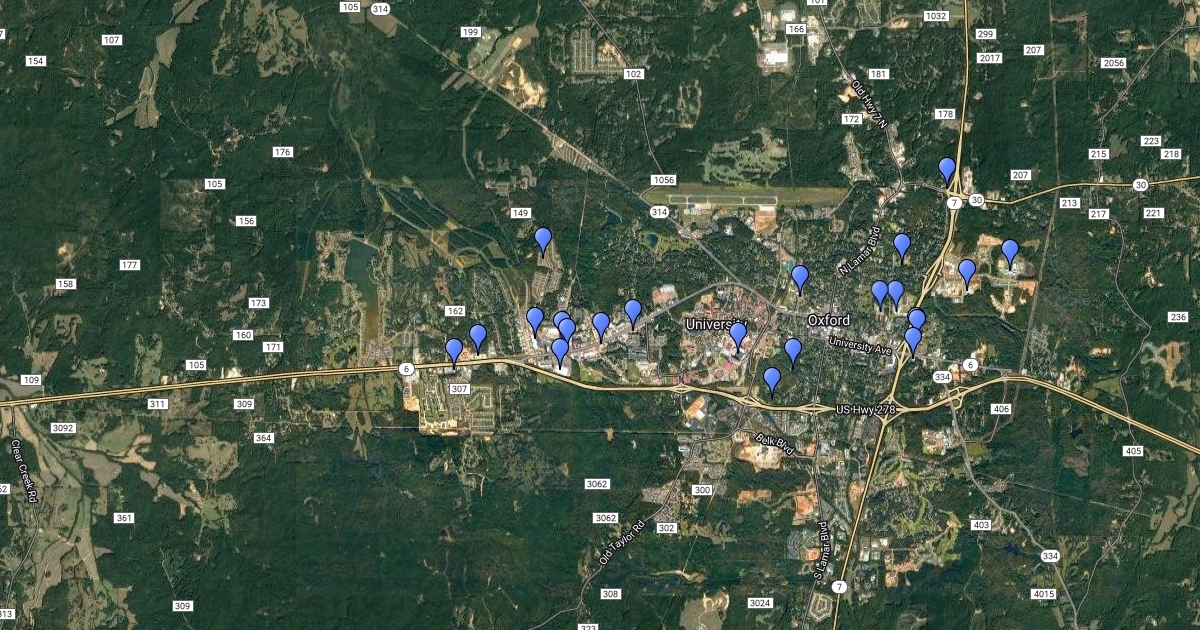
Task: Tap the pin beside the N Lamar Blvd label
Action: coord(902,245)
